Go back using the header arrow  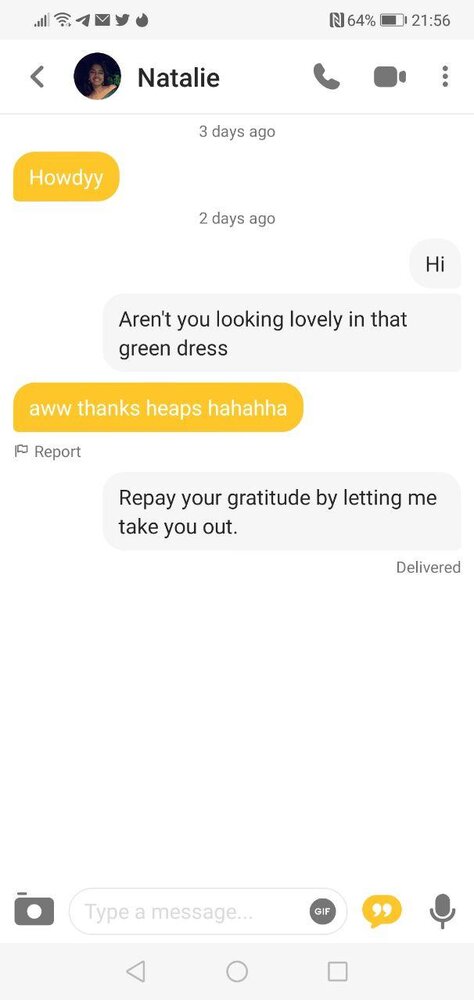tap(38, 77)
